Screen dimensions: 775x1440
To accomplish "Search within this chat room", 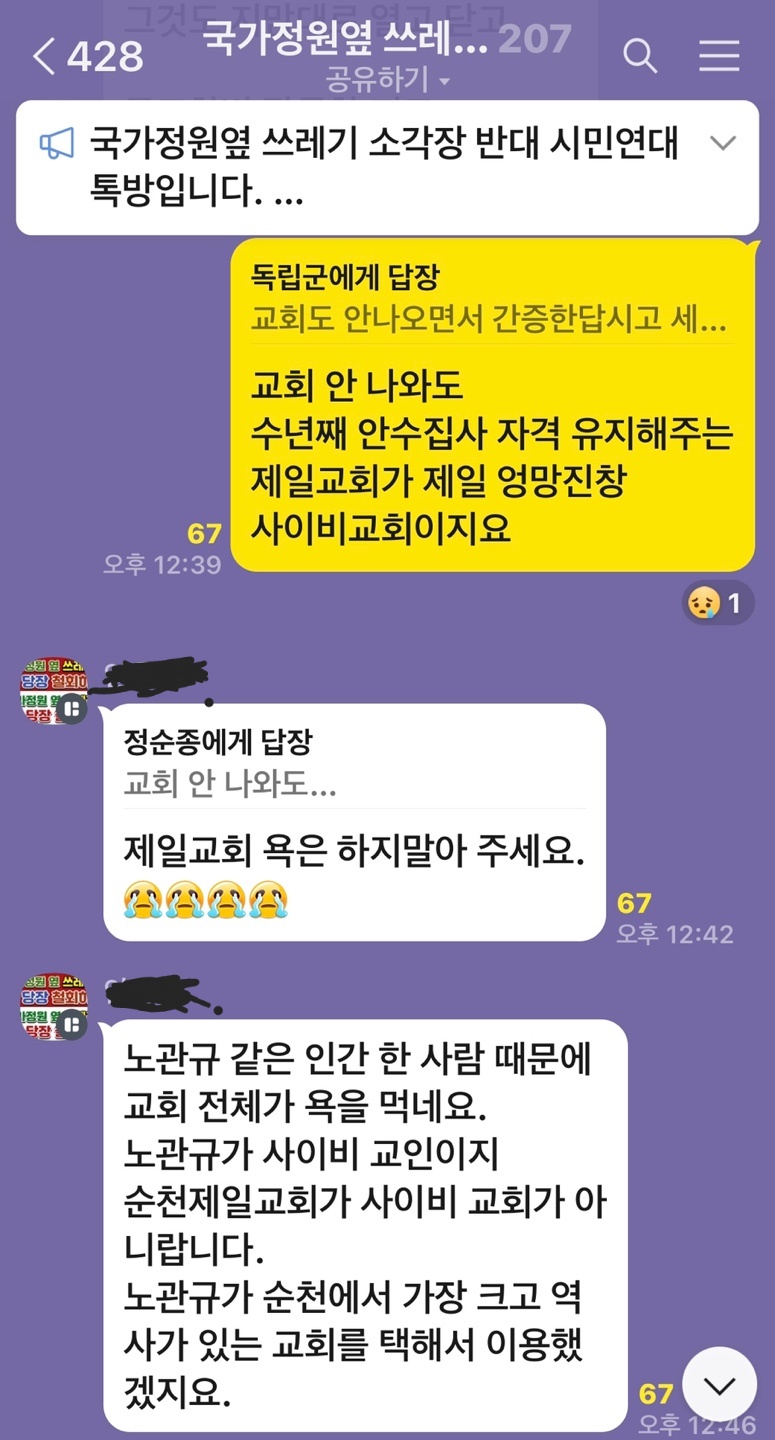I will click(640, 57).
